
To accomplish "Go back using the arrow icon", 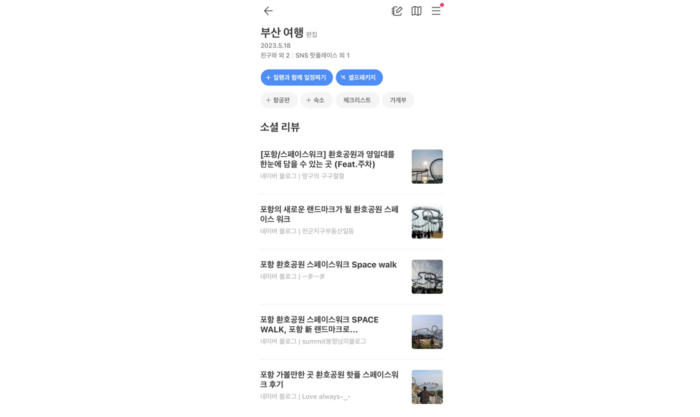I will [x=268, y=11].
